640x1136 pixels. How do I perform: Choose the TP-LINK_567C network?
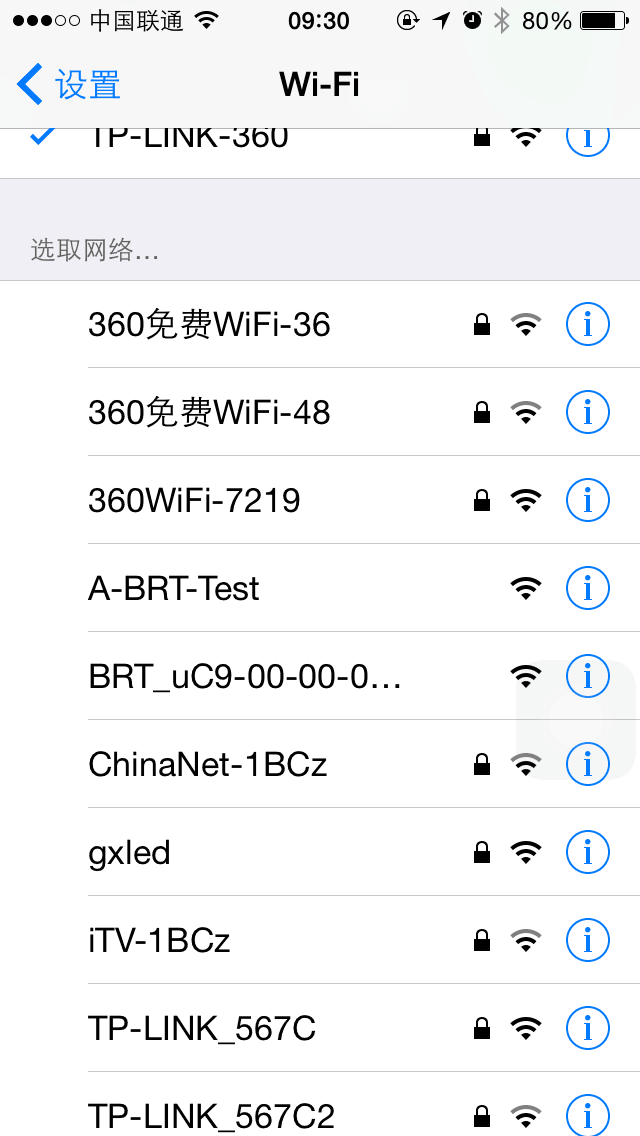tap(202, 1028)
